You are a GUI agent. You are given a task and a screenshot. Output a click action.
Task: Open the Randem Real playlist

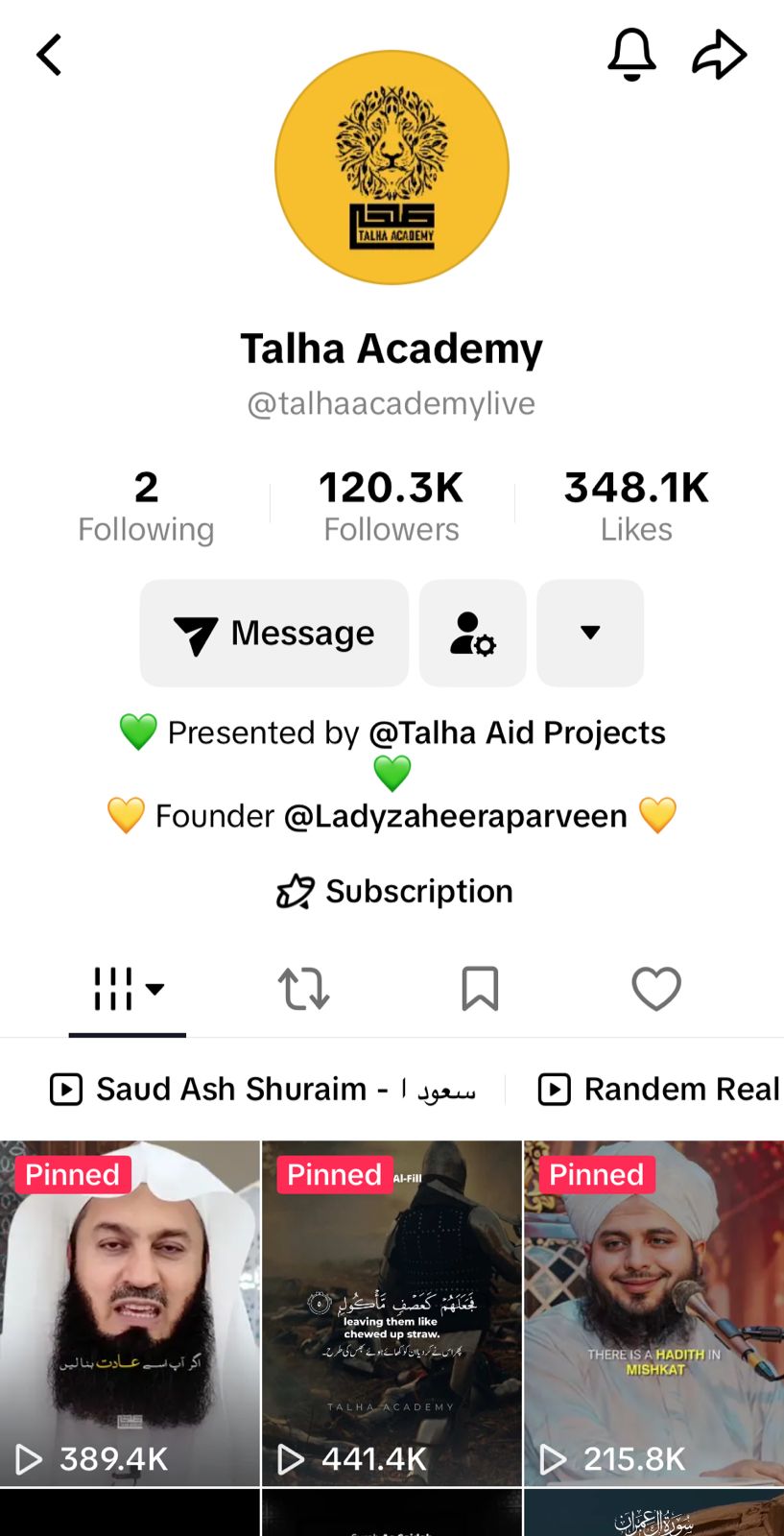[660, 1090]
